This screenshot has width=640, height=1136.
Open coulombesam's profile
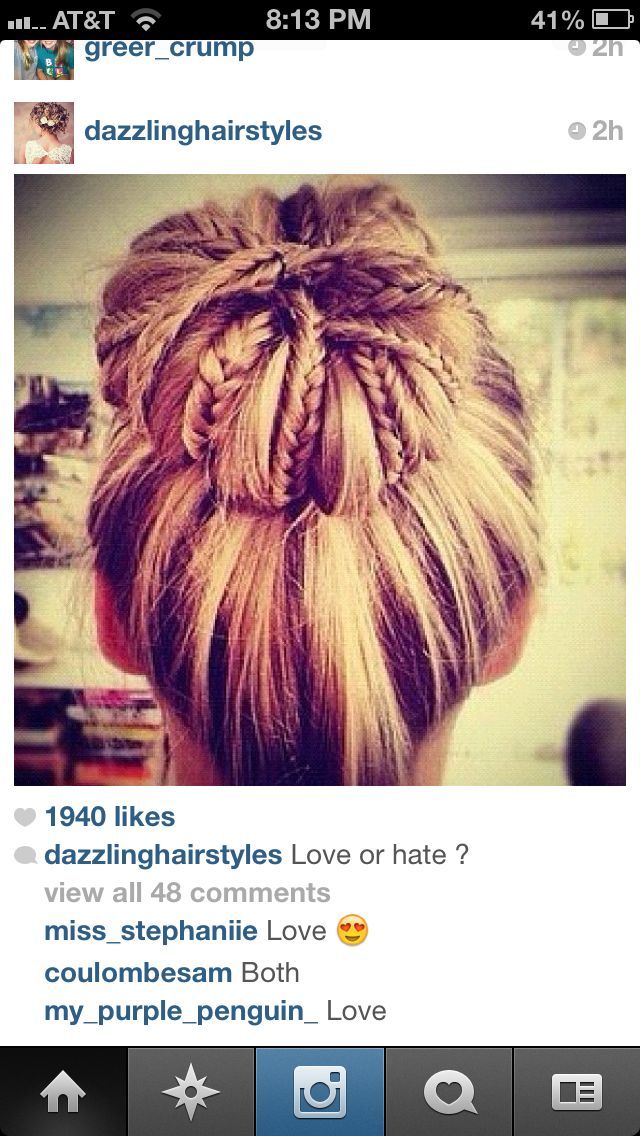pos(138,972)
